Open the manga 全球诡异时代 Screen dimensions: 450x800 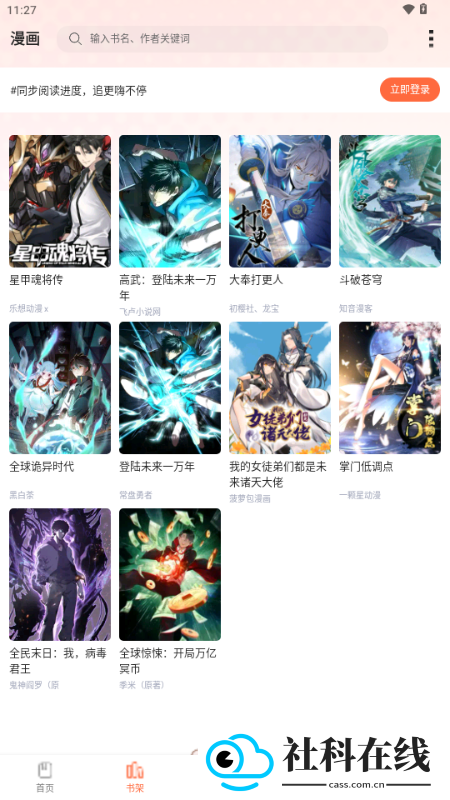coord(60,388)
